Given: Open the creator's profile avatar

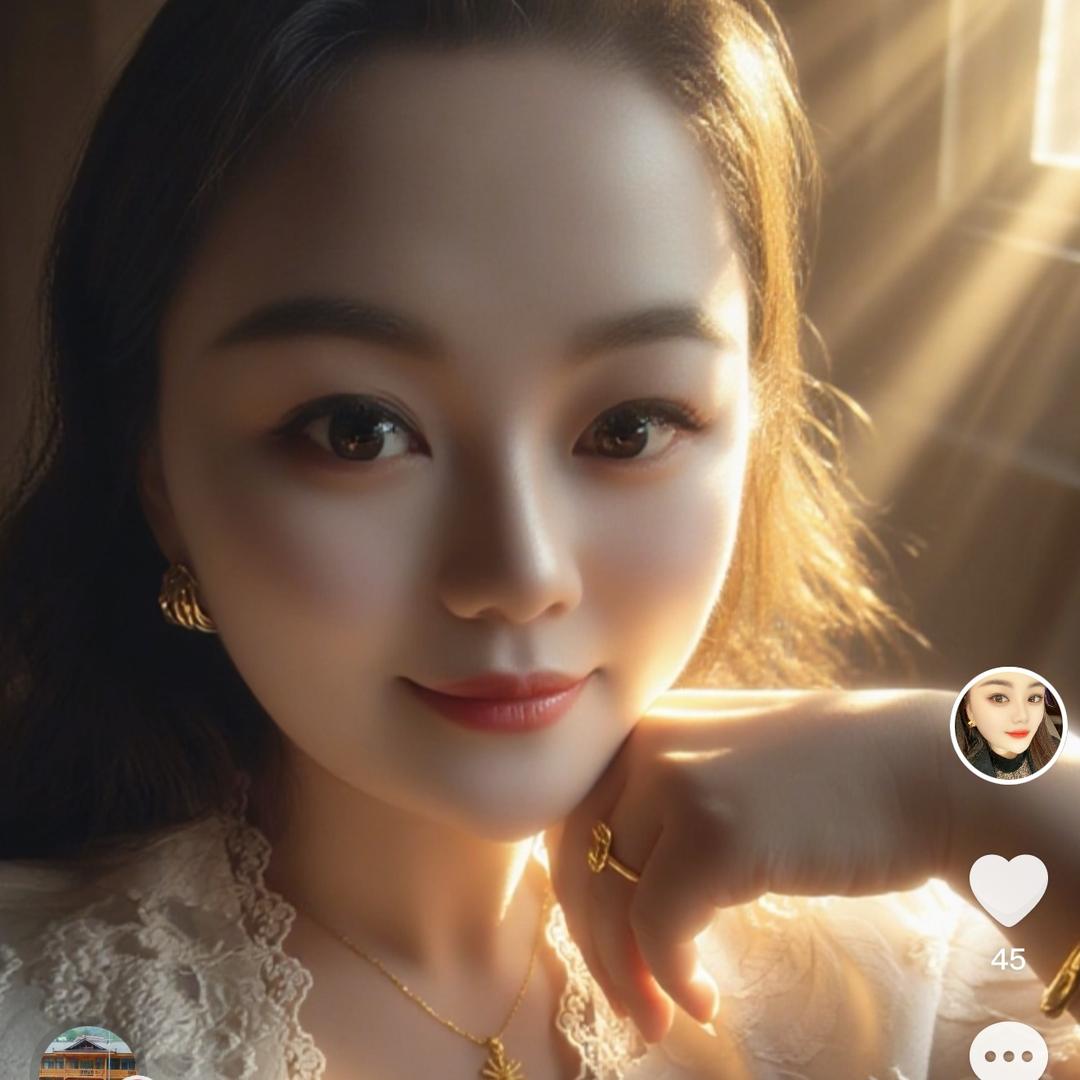Looking at the screenshot, I should point(1008,725).
